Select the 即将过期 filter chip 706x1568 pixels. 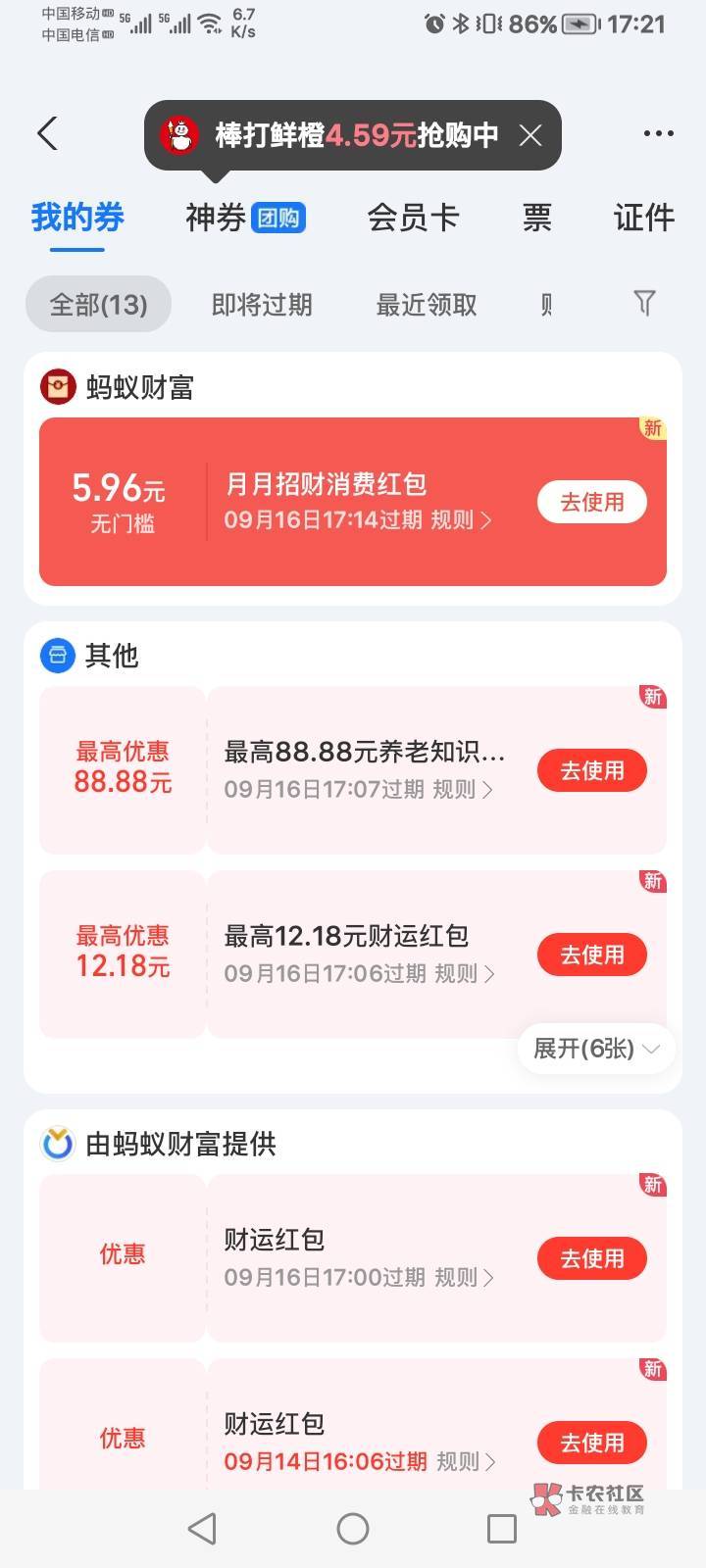[x=262, y=305]
